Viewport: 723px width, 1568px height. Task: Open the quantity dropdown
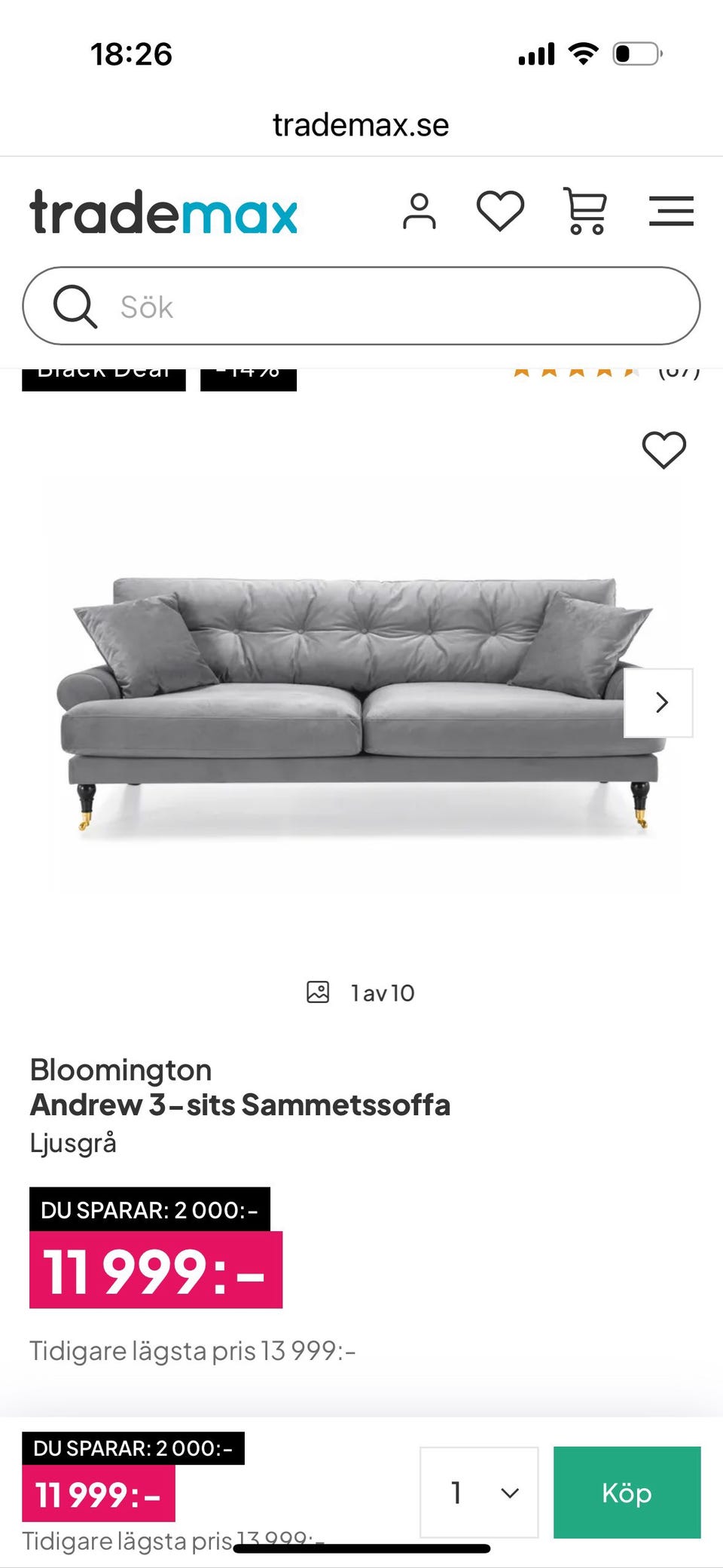(479, 1492)
